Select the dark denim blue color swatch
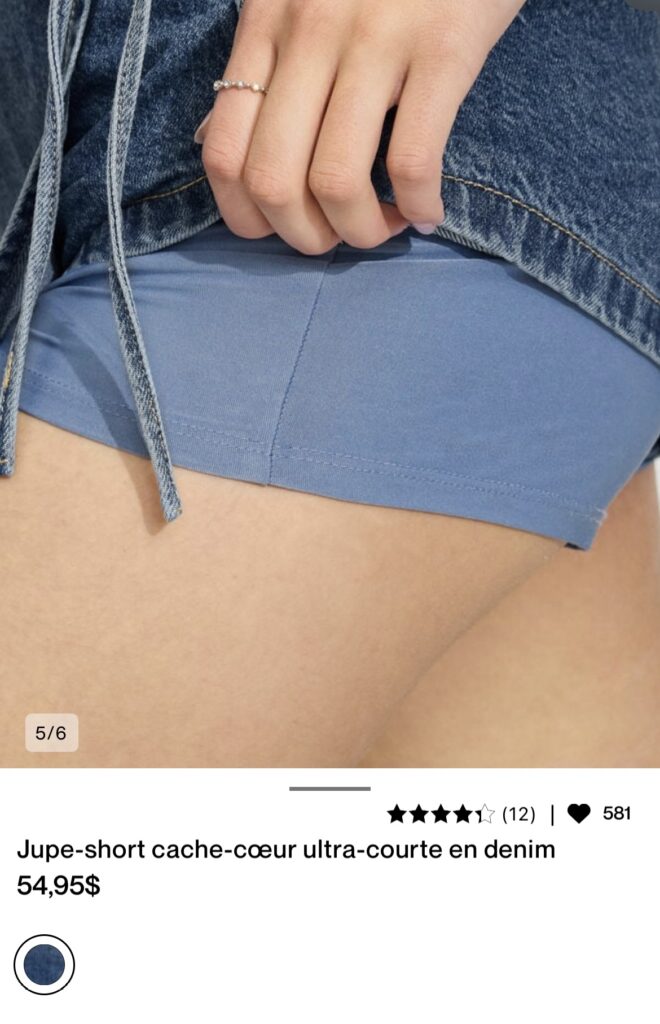Image resolution: width=660 pixels, height=1024 pixels. (x=44, y=965)
